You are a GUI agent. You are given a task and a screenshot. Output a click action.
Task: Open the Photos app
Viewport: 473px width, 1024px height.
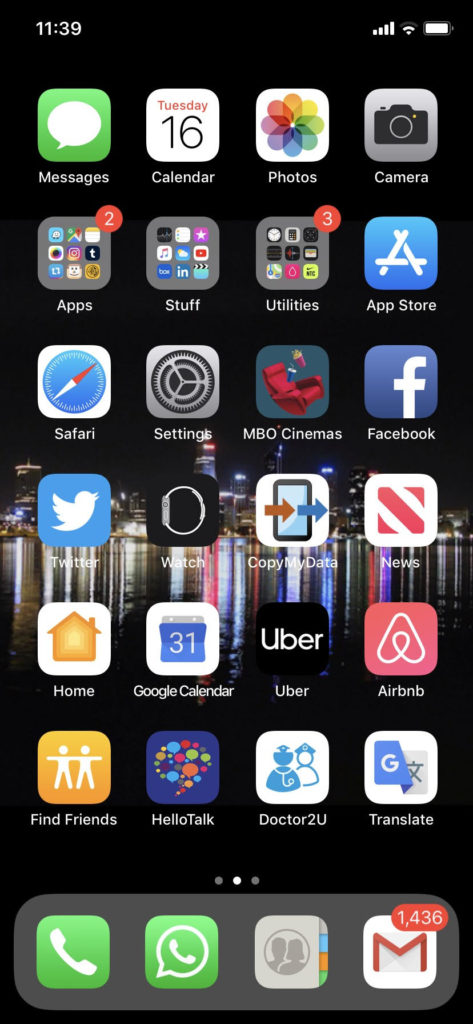pyautogui.click(x=292, y=125)
